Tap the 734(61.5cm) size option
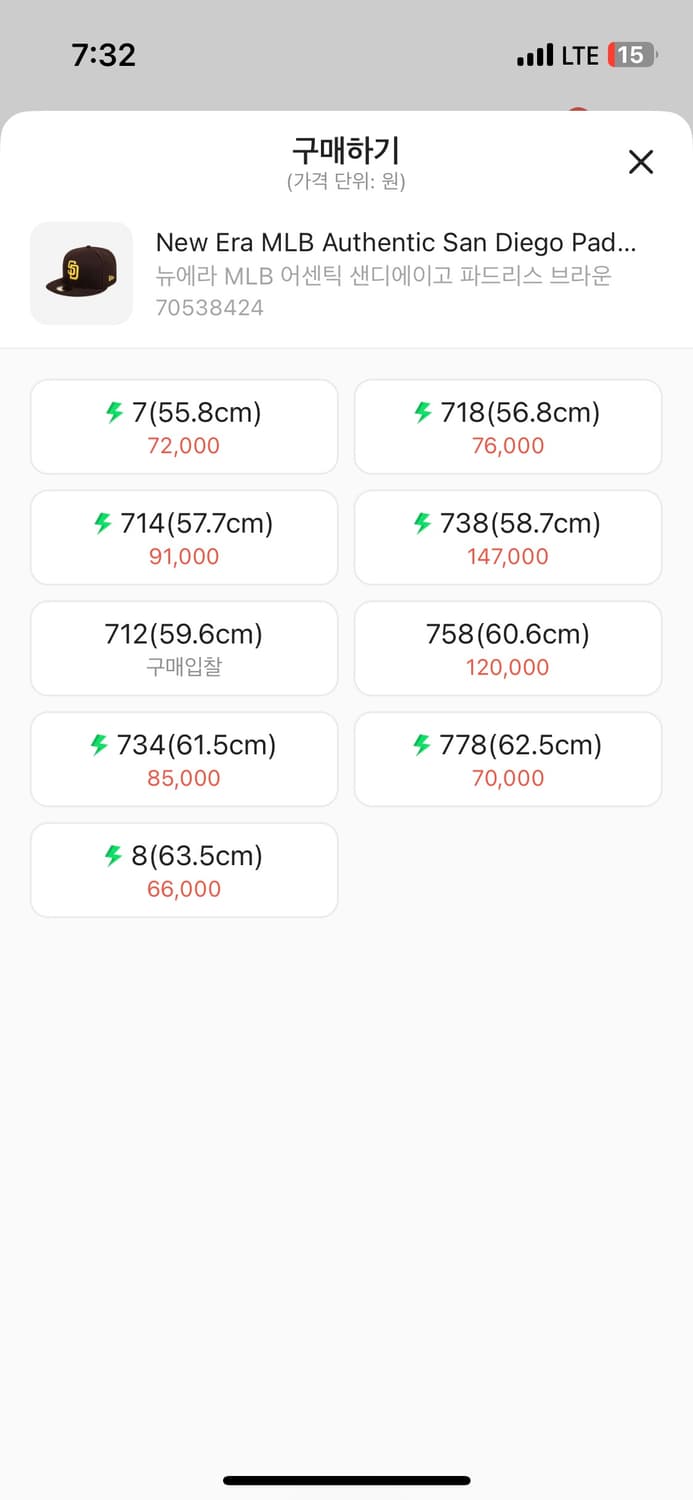The height and width of the screenshot is (1500, 693). 184,760
